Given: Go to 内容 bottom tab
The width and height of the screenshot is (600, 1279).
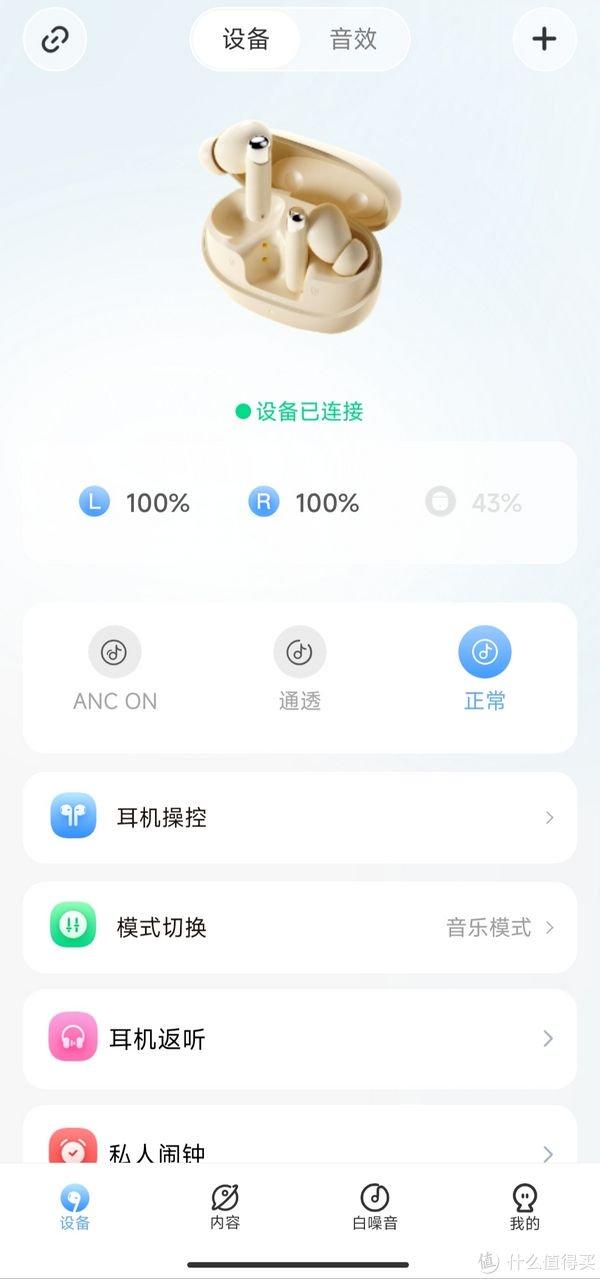Looking at the screenshot, I should coord(225,1207).
